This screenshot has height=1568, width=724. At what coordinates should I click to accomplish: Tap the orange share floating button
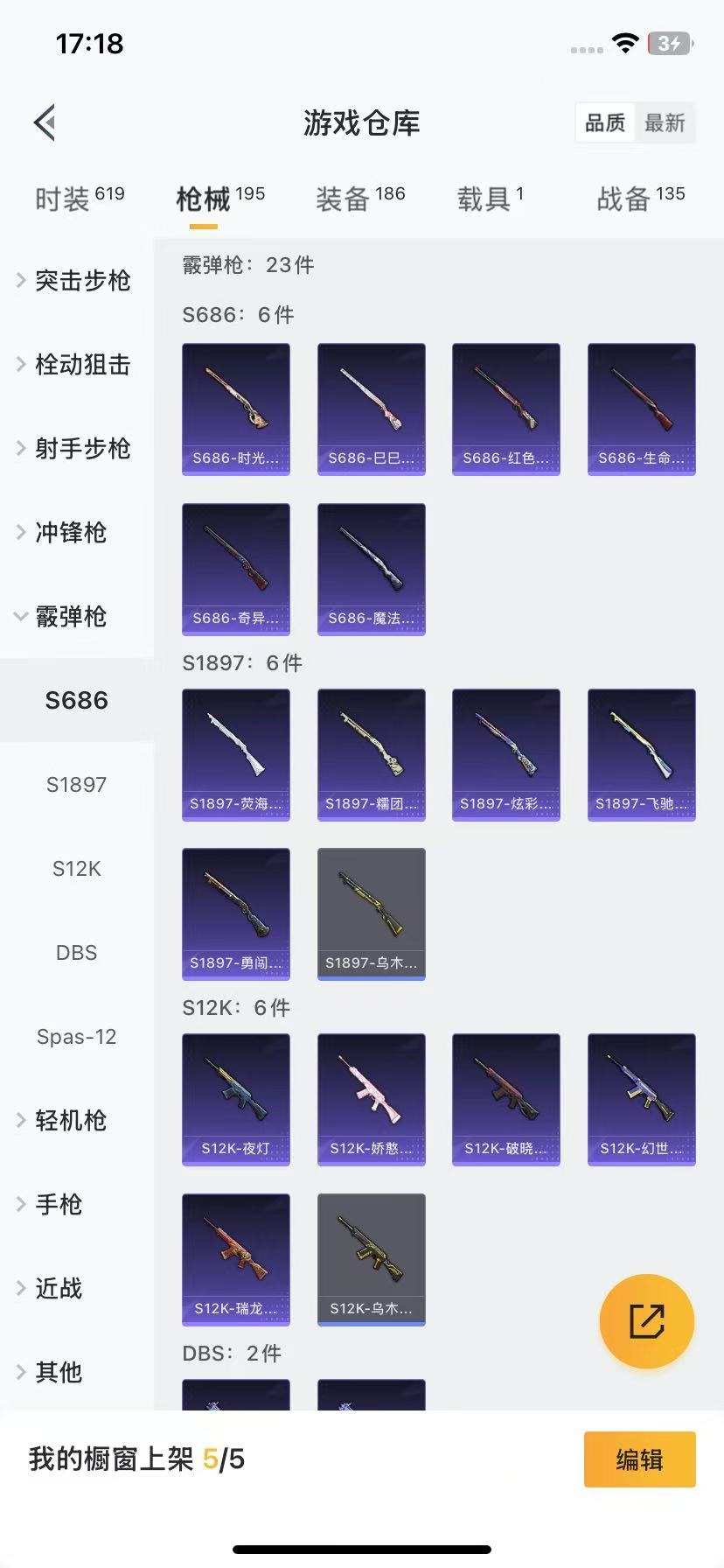pos(646,1320)
